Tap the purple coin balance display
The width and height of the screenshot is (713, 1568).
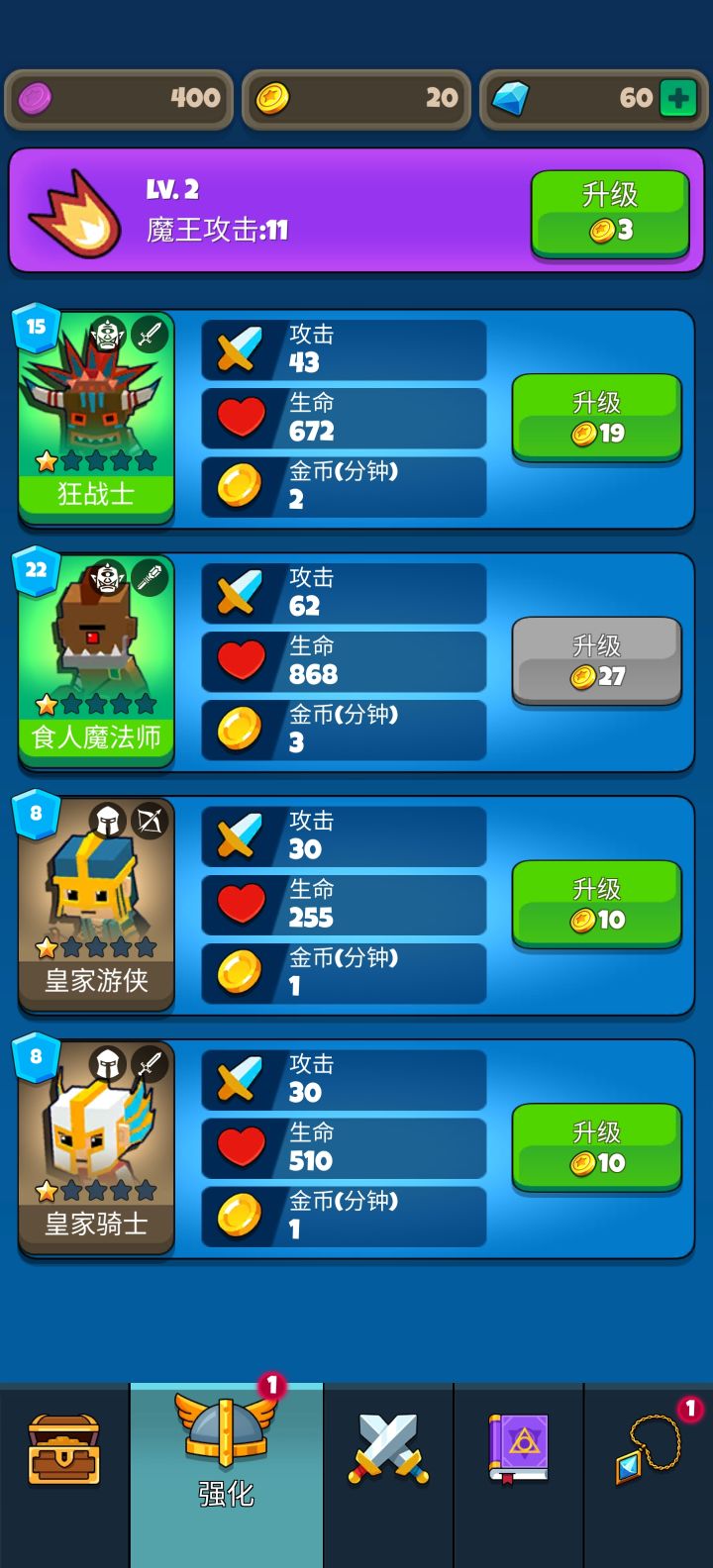[119, 98]
